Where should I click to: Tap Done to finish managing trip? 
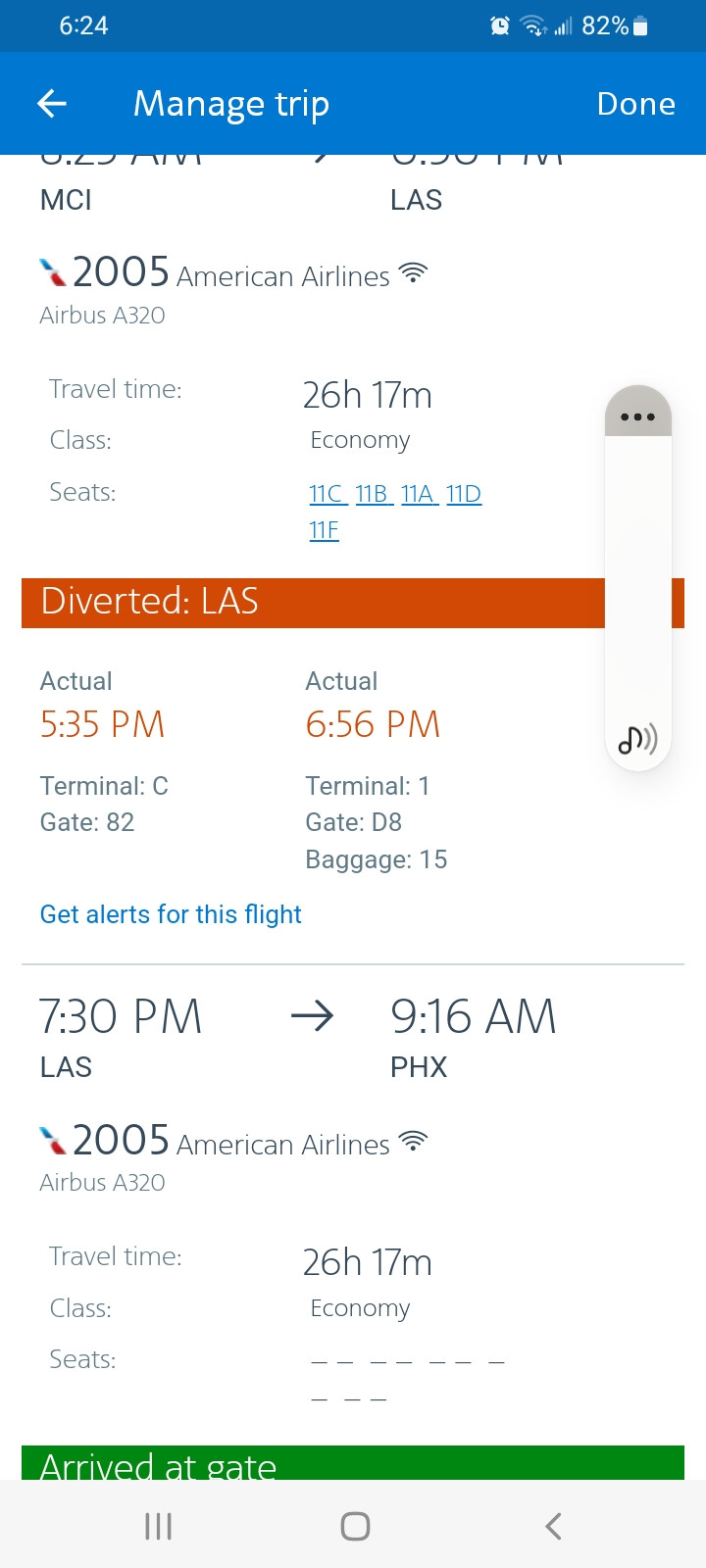[x=636, y=104]
